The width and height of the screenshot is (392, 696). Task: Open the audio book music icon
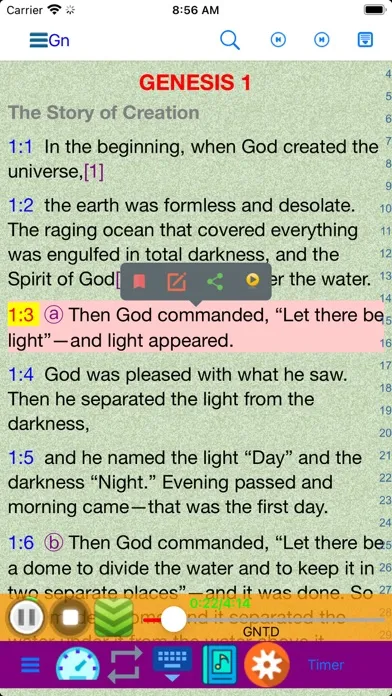pyautogui.click(x=219, y=664)
